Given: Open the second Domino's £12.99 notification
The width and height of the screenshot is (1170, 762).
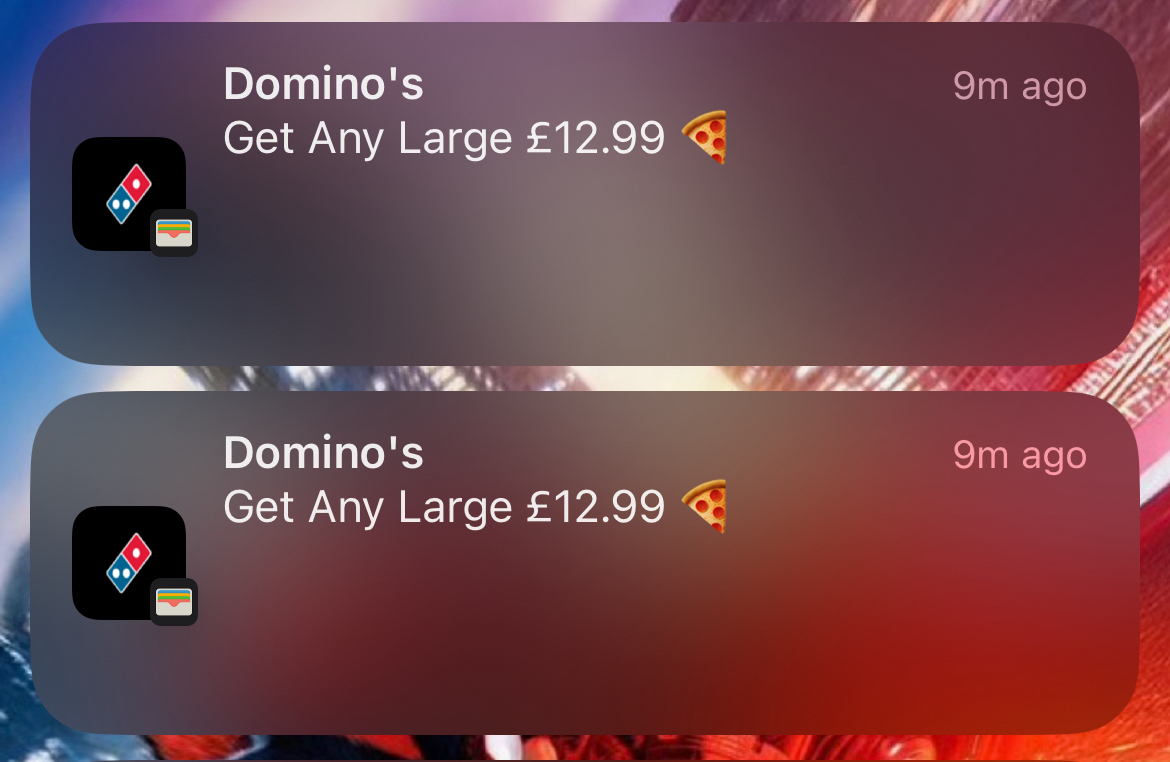Looking at the screenshot, I should (x=585, y=563).
